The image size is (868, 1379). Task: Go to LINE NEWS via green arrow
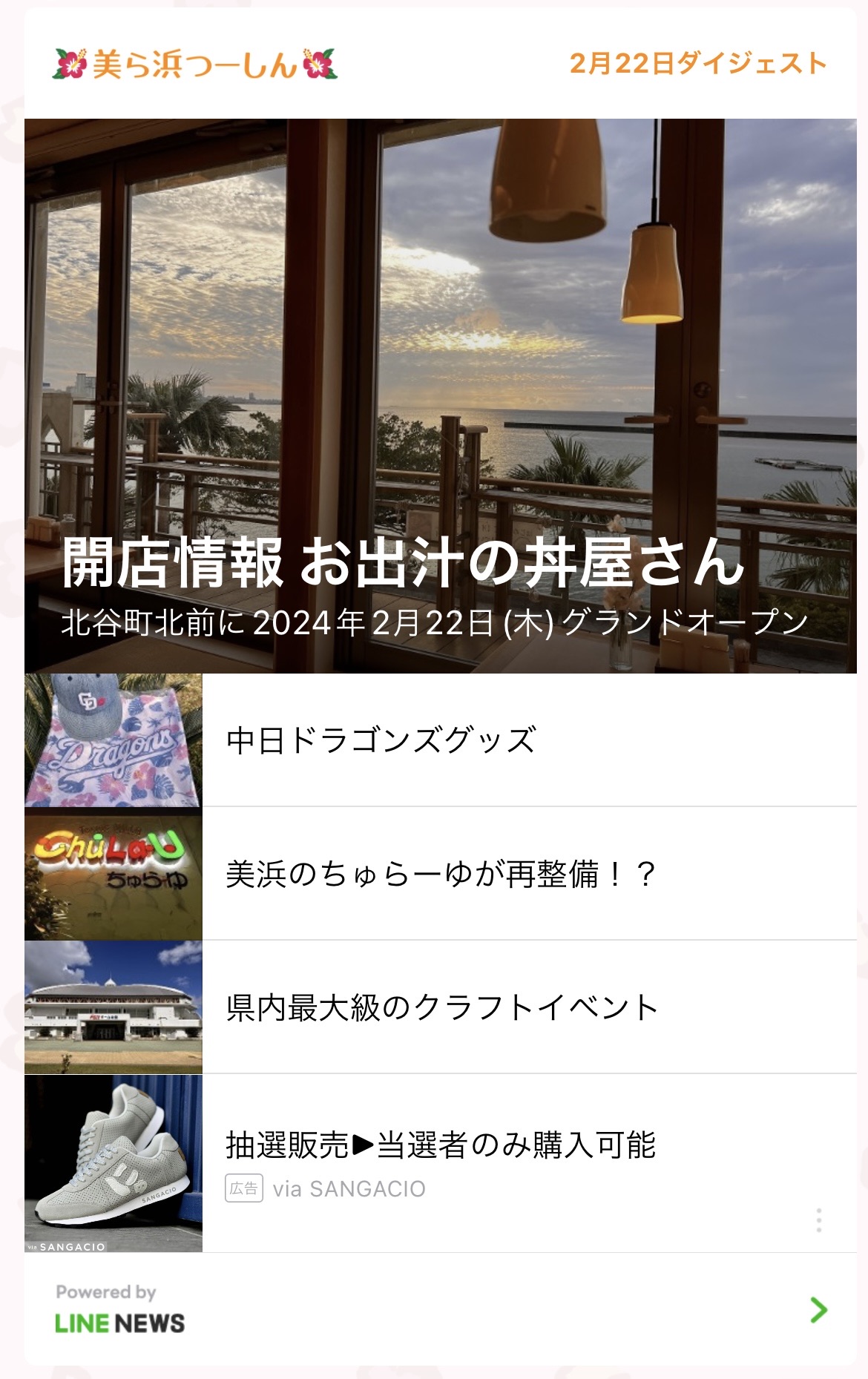point(818,1310)
